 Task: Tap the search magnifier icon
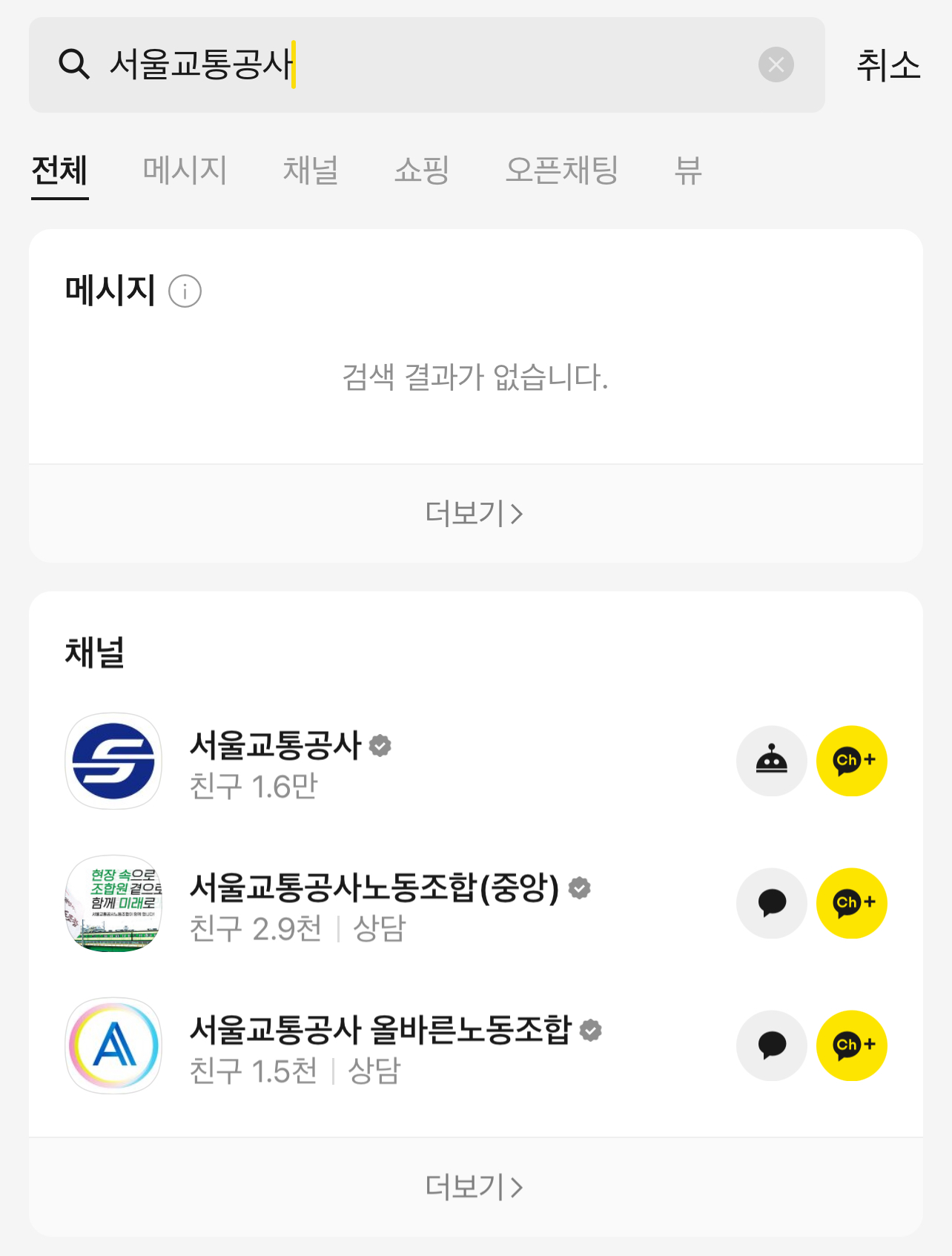(73, 65)
